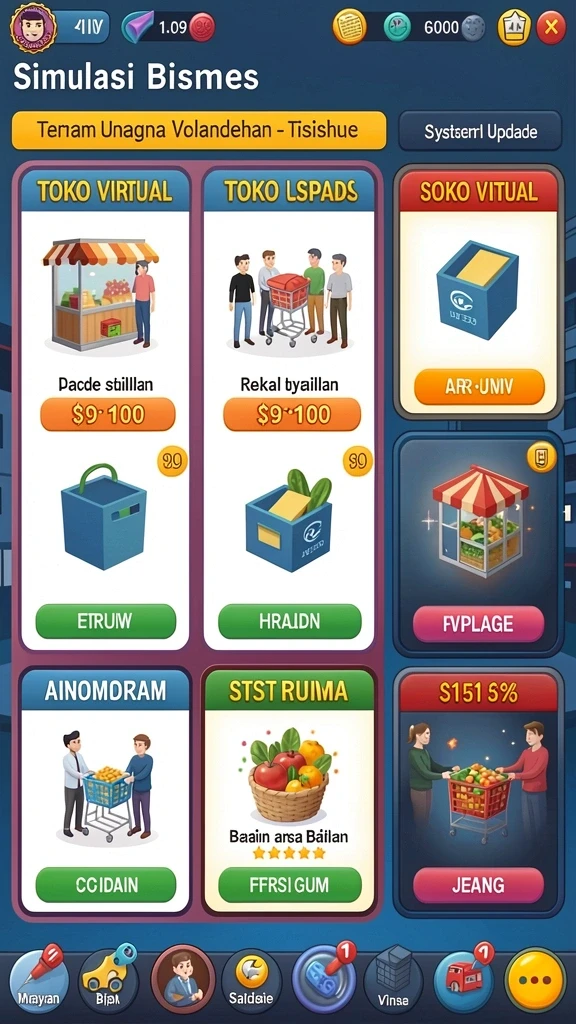This screenshot has height=1024, width=576.
Task: Tap the green CCIDAIN button
Action: tap(106, 885)
